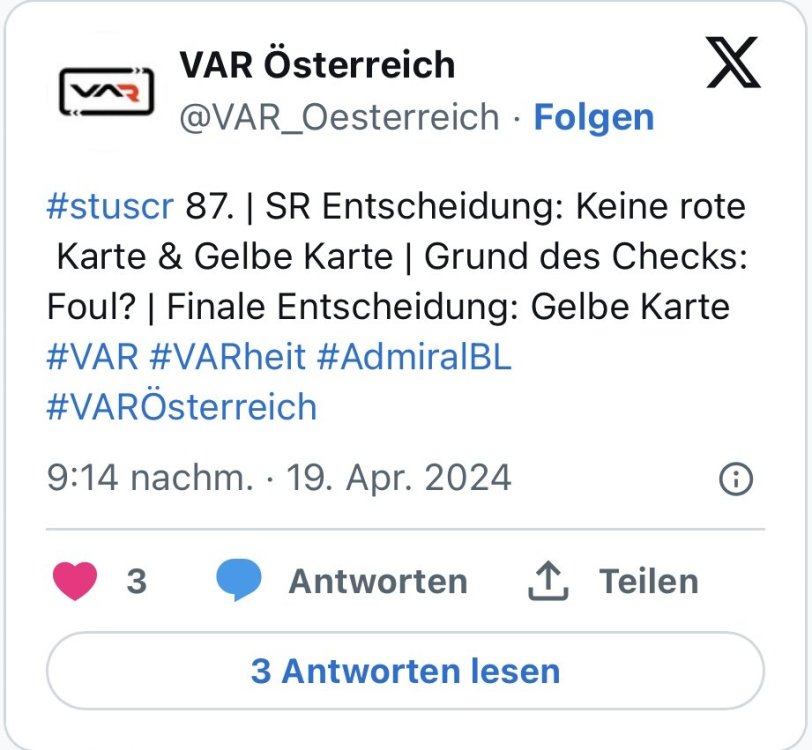Open the #stuscr hashtag
The height and width of the screenshot is (750, 812).
point(111,207)
